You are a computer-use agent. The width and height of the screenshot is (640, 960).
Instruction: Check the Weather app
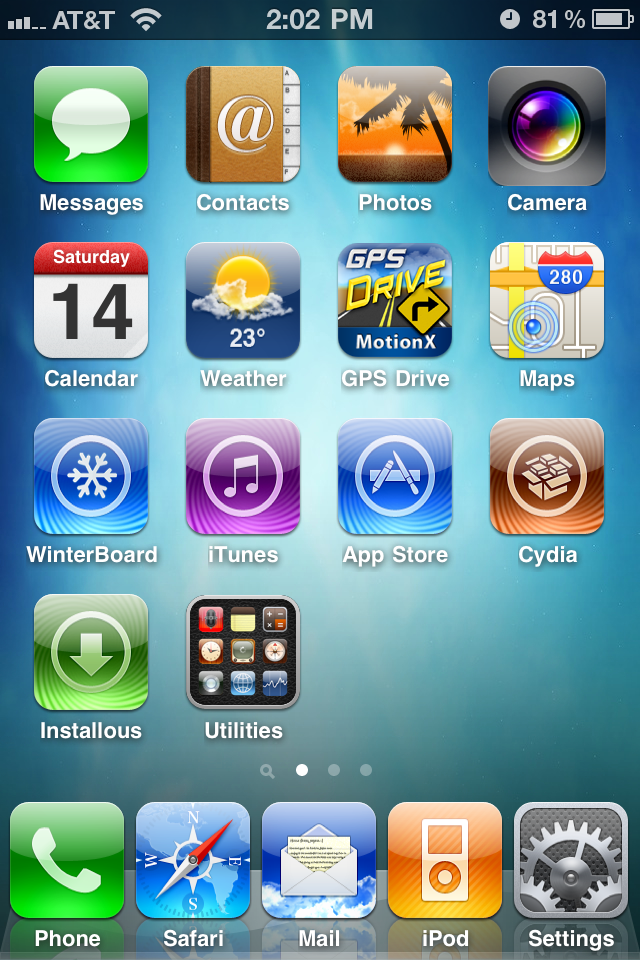(243, 301)
